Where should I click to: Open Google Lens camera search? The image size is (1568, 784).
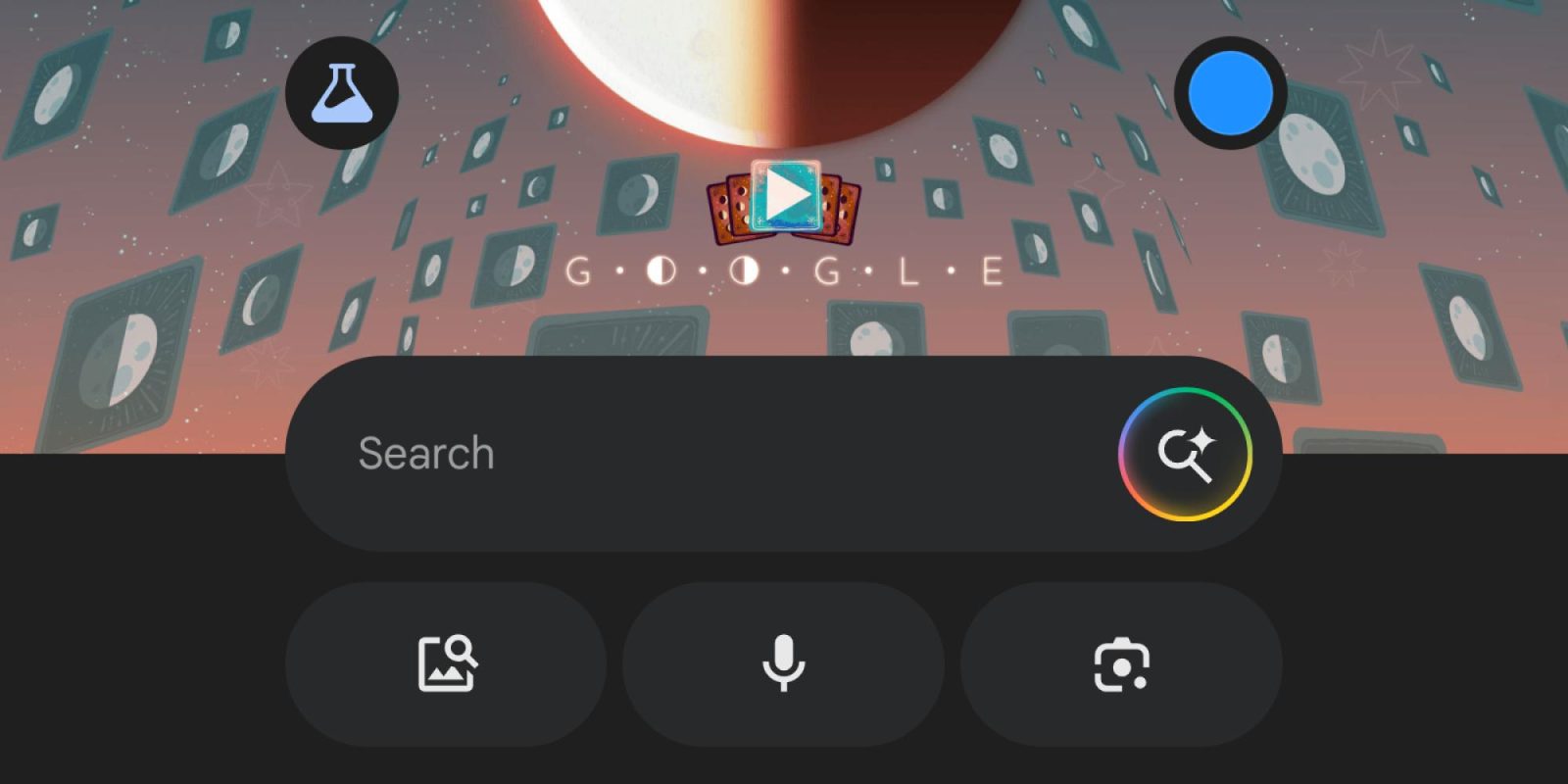tap(1121, 663)
